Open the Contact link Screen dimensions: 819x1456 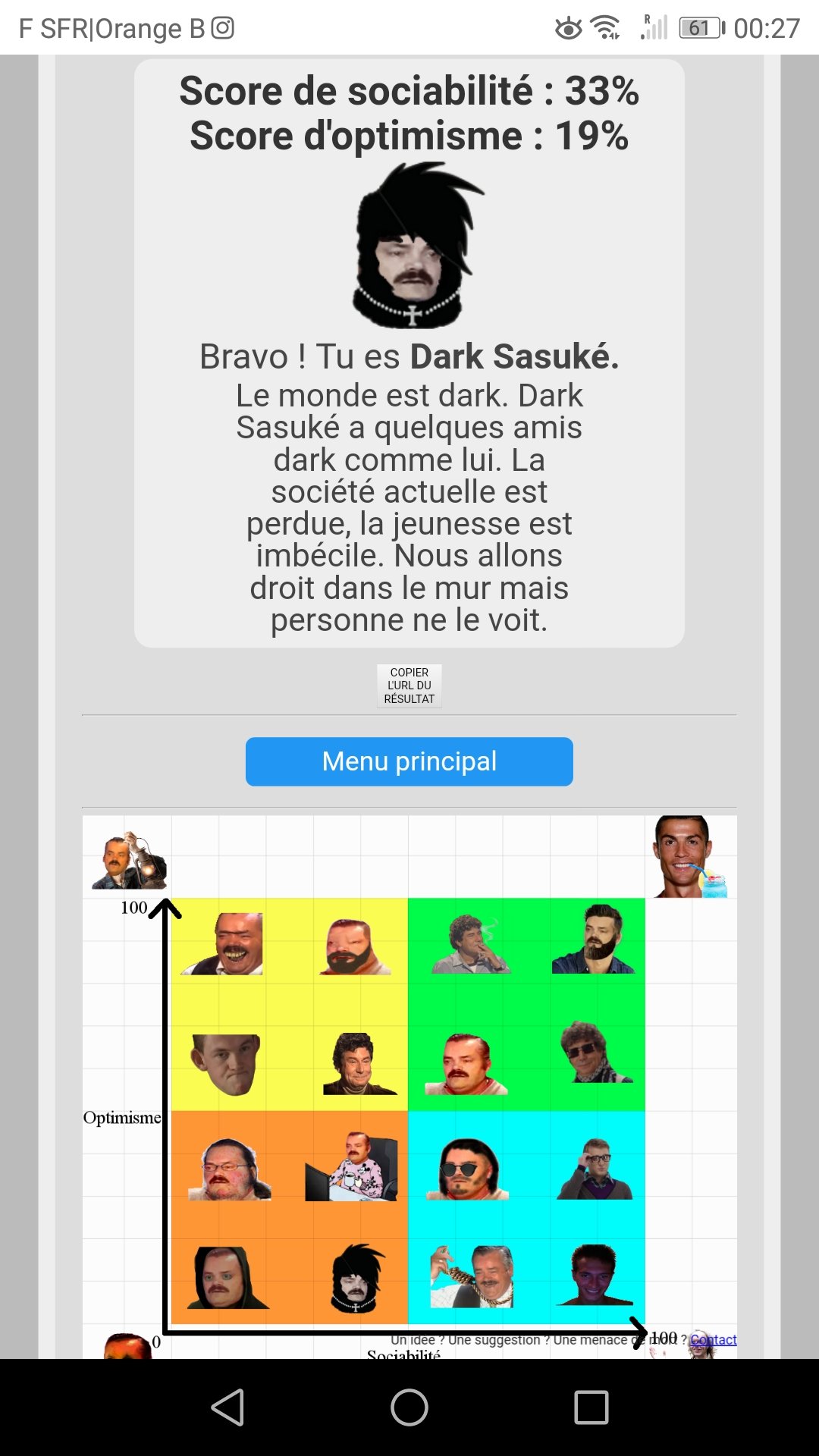pyautogui.click(x=714, y=1340)
